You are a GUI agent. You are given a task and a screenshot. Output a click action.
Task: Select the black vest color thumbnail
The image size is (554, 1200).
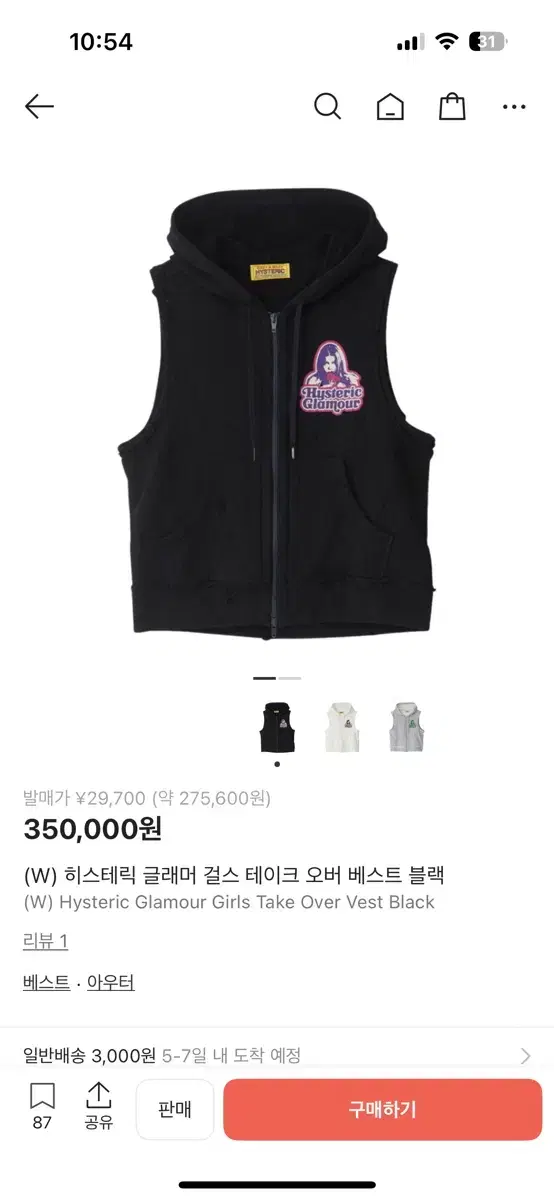coord(277,727)
